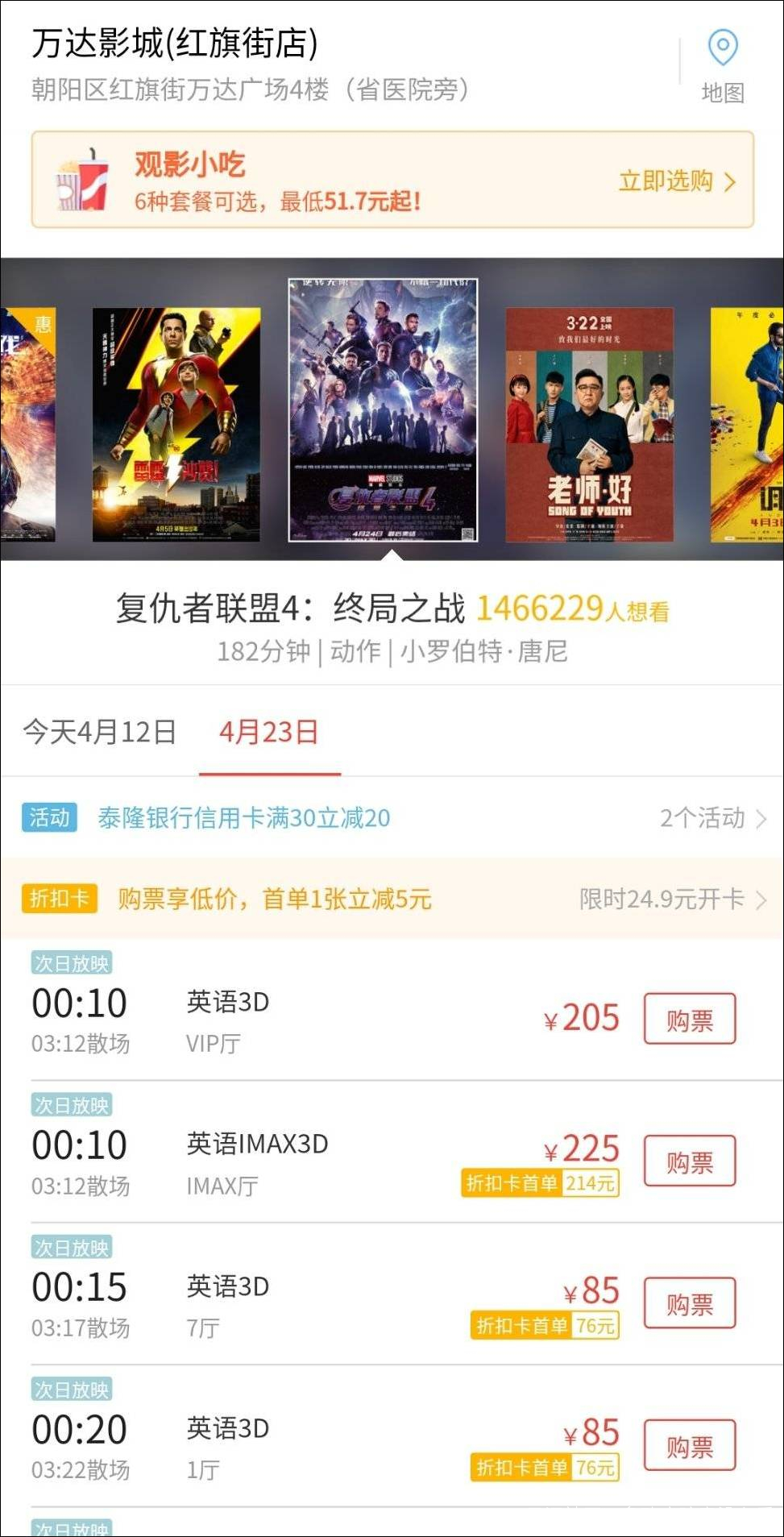Select the Avengers 4 poster
Image resolution: width=784 pixels, height=1537 pixels.
coord(383,410)
